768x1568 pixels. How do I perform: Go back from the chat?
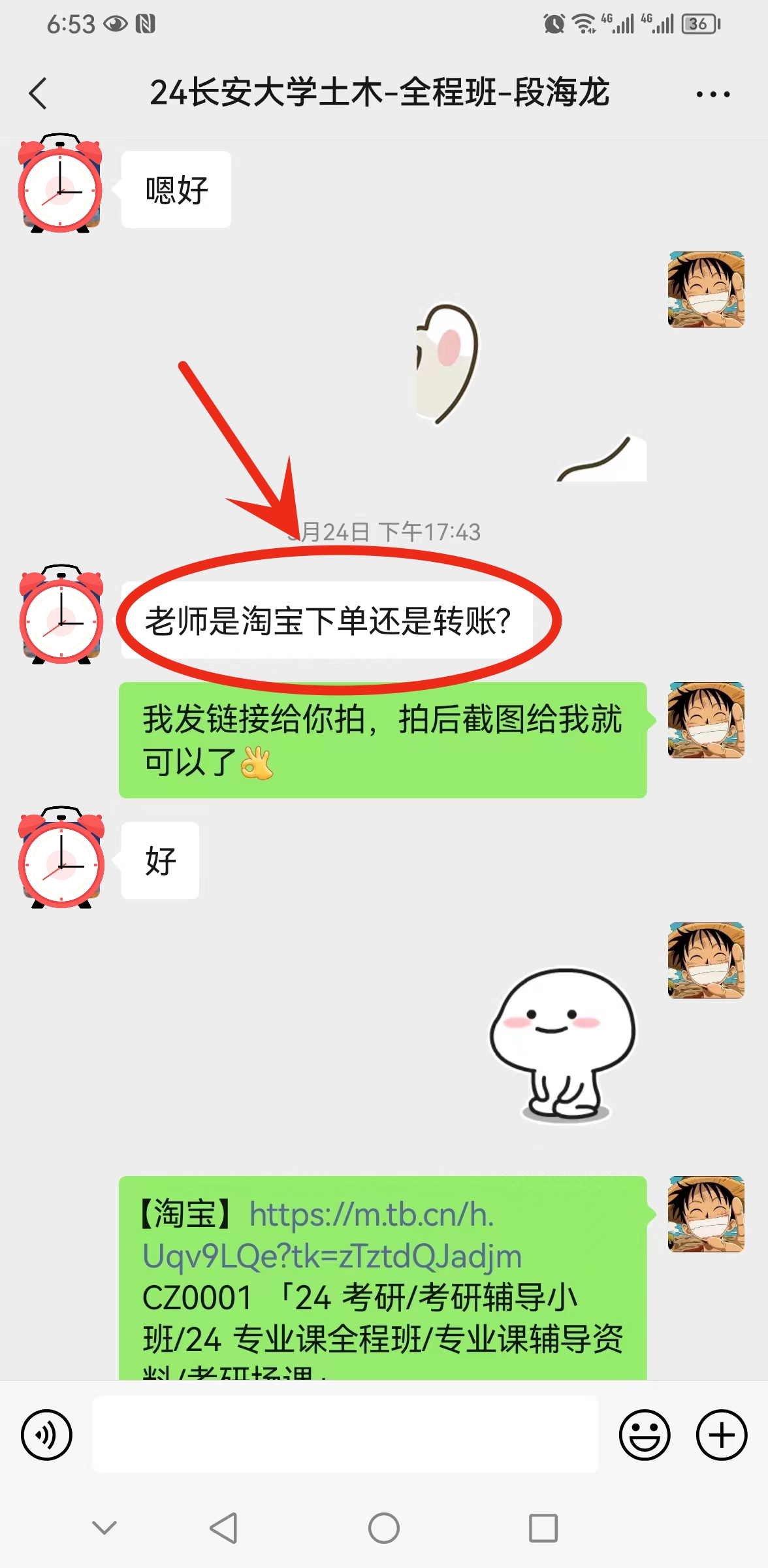[x=39, y=93]
